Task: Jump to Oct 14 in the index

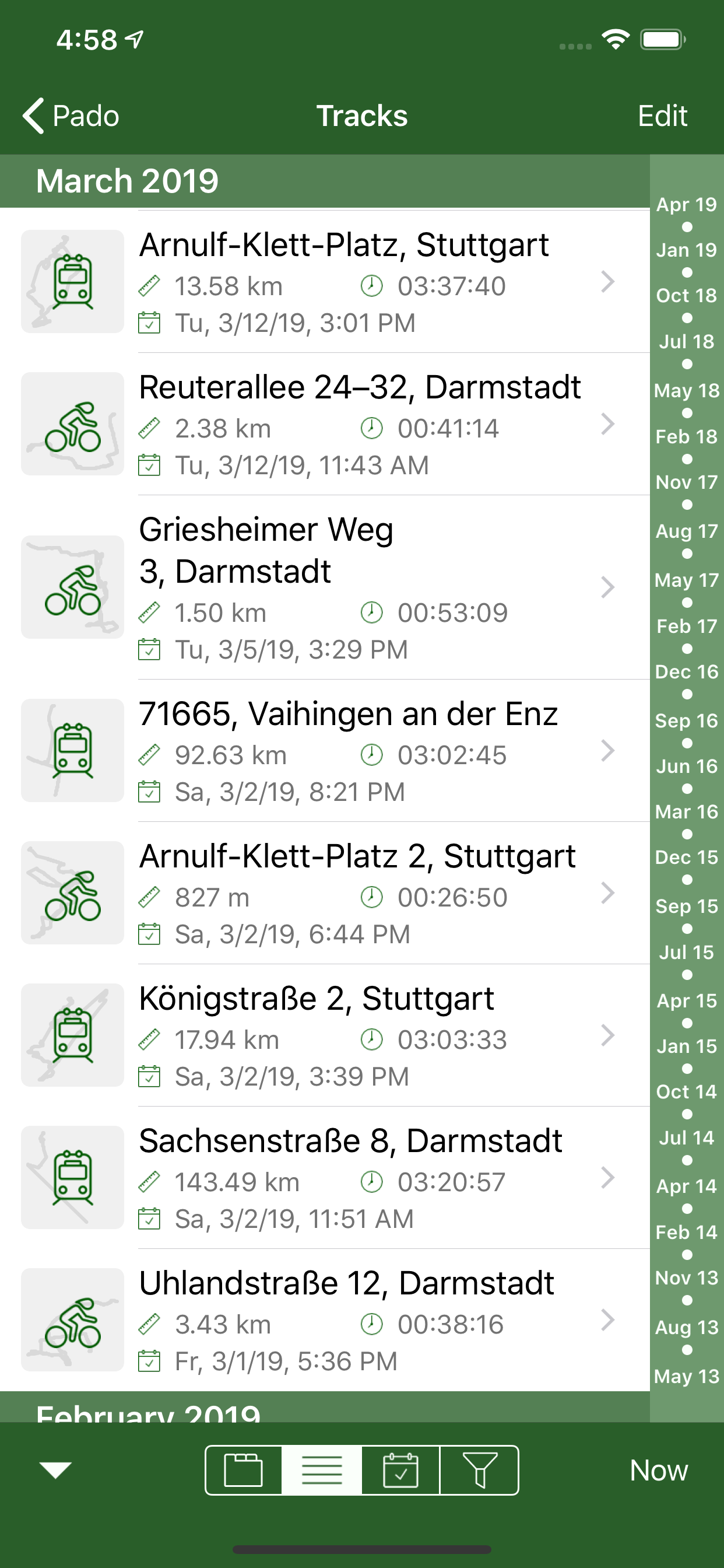Action: point(686,1092)
